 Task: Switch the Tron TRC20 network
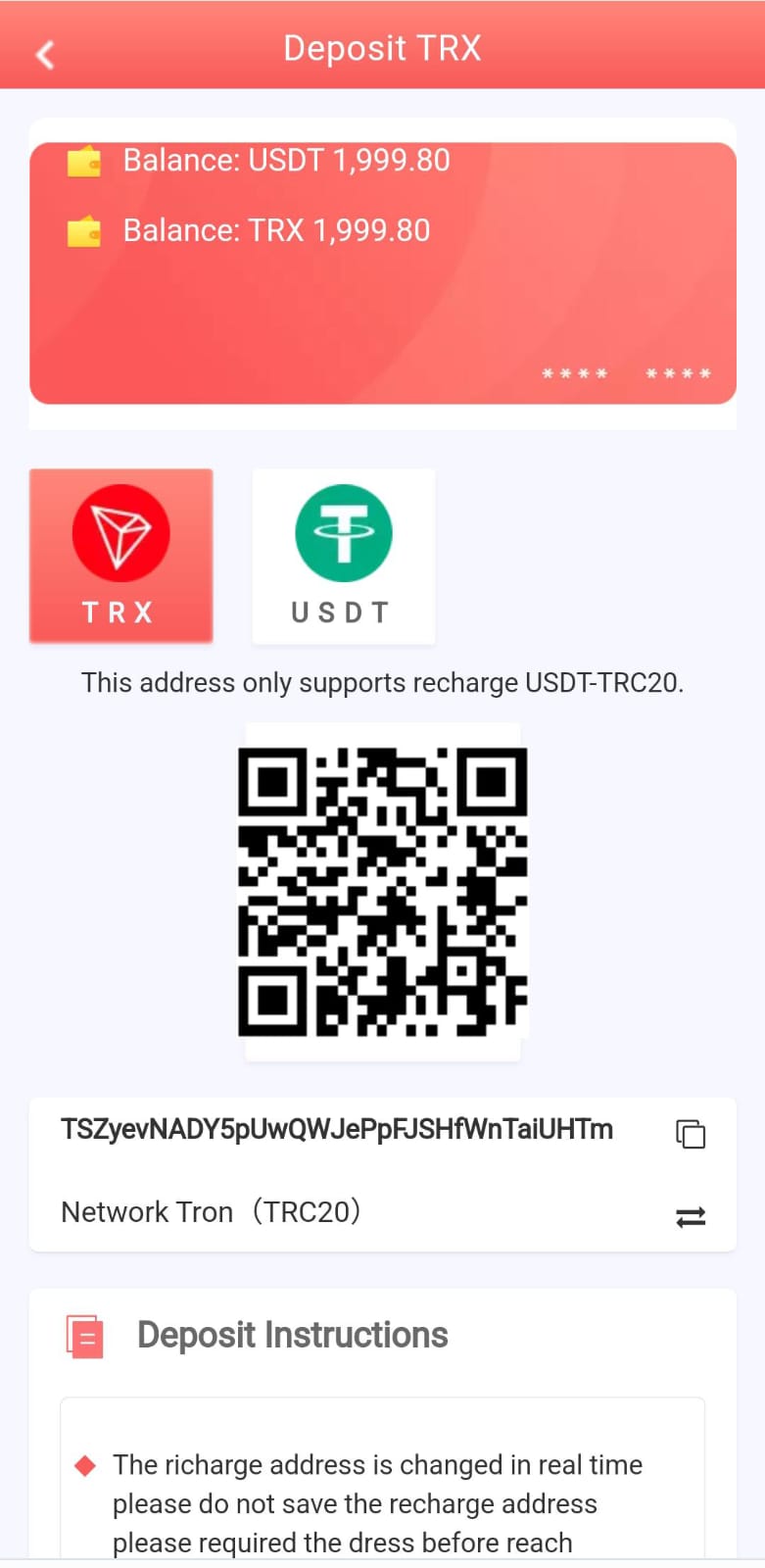coord(691,1217)
